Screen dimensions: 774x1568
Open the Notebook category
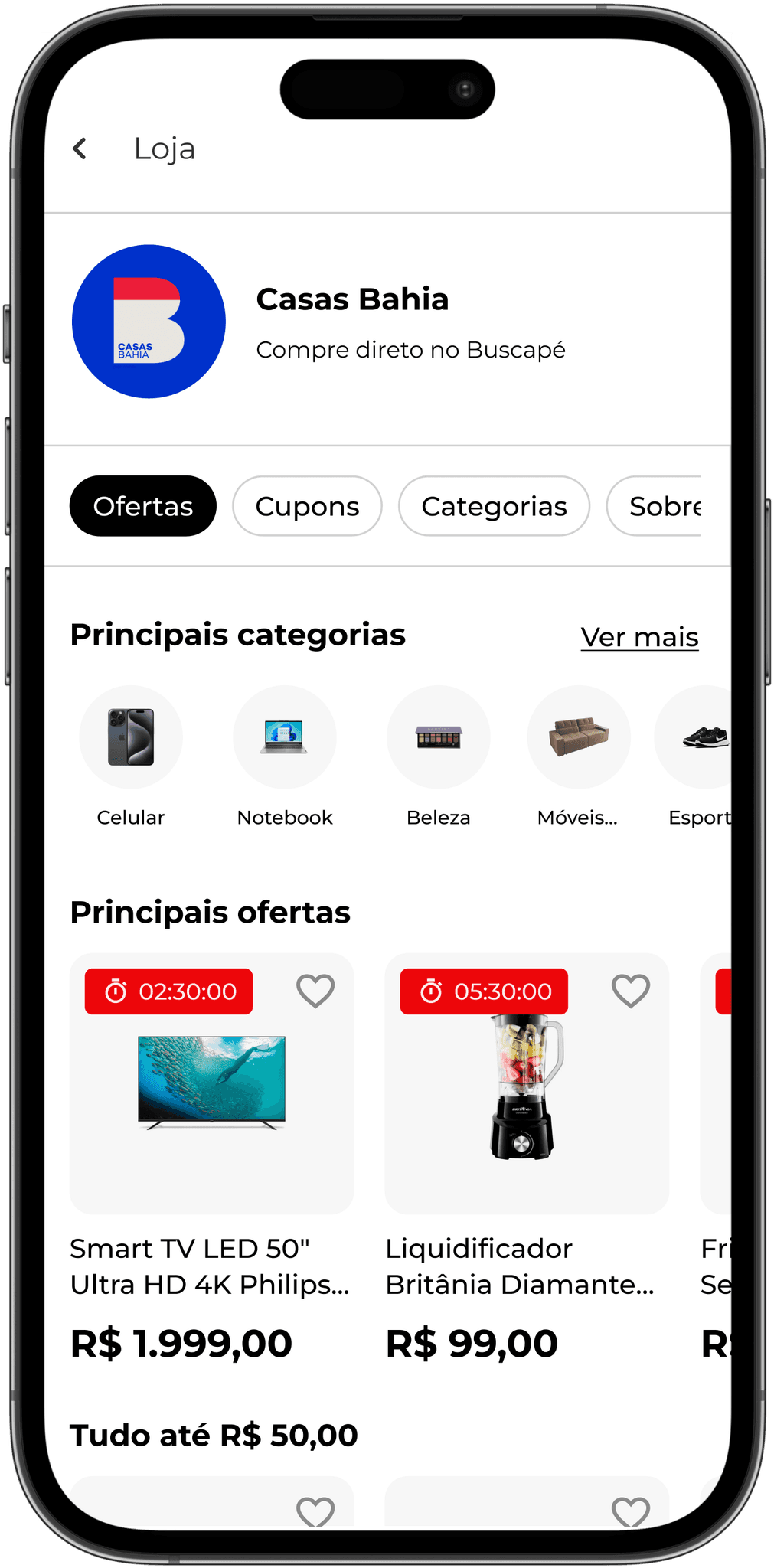click(284, 736)
